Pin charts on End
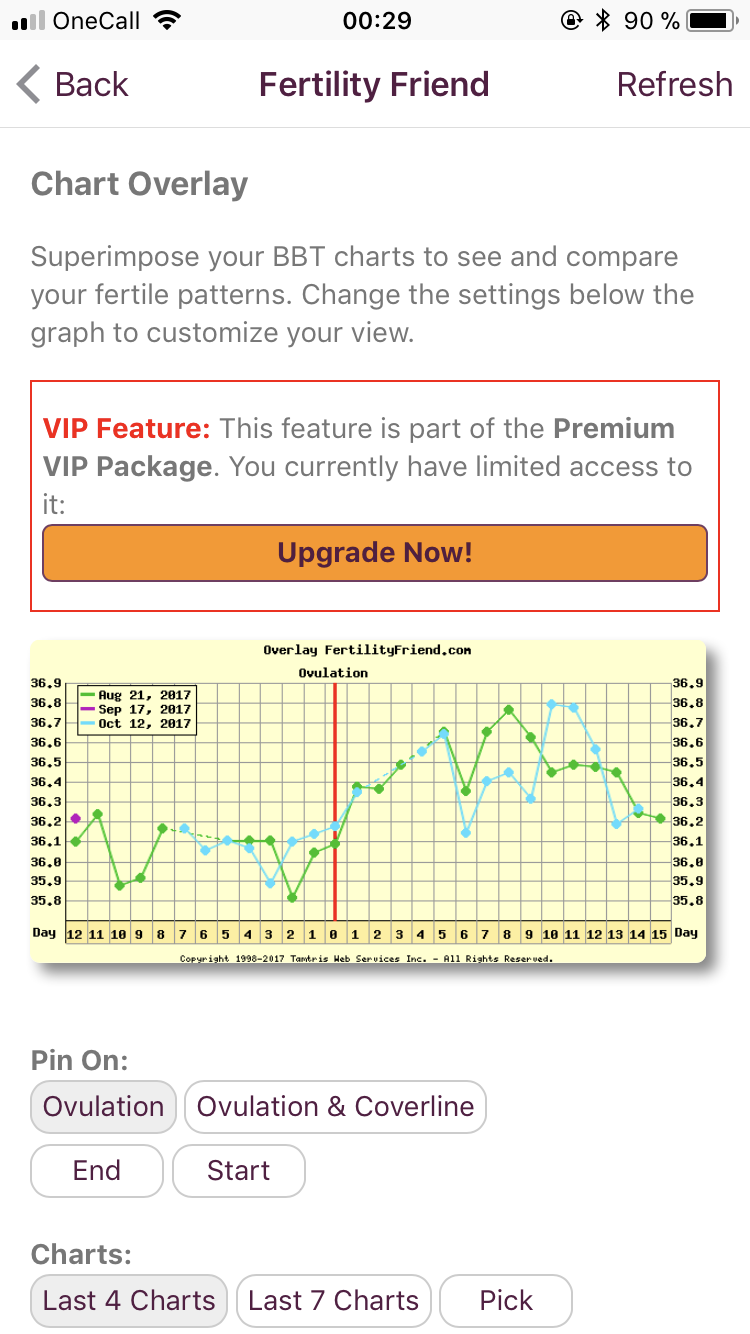The width and height of the screenshot is (750, 1334). 96,1171
